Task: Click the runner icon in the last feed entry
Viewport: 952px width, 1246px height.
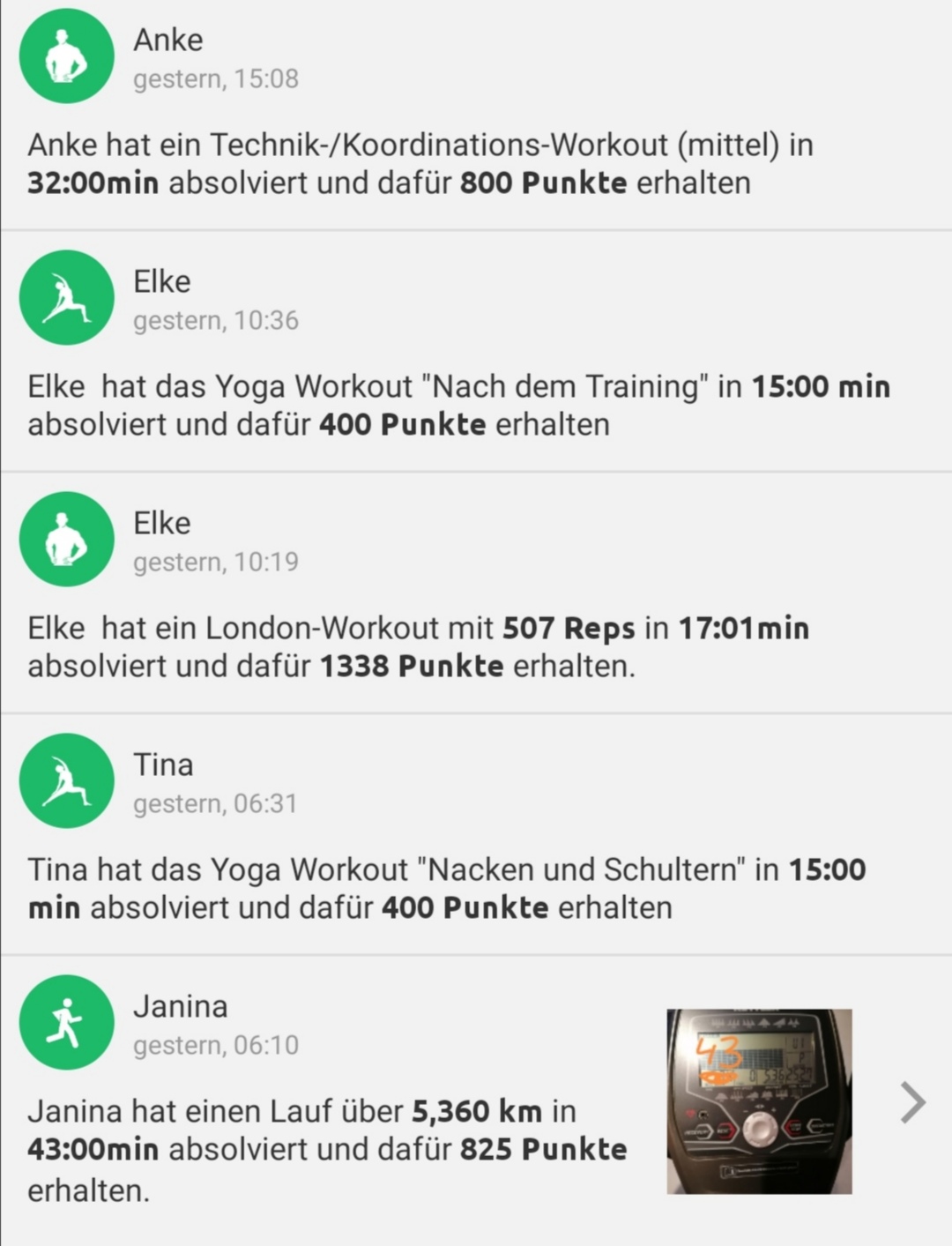Action: 66,1023
